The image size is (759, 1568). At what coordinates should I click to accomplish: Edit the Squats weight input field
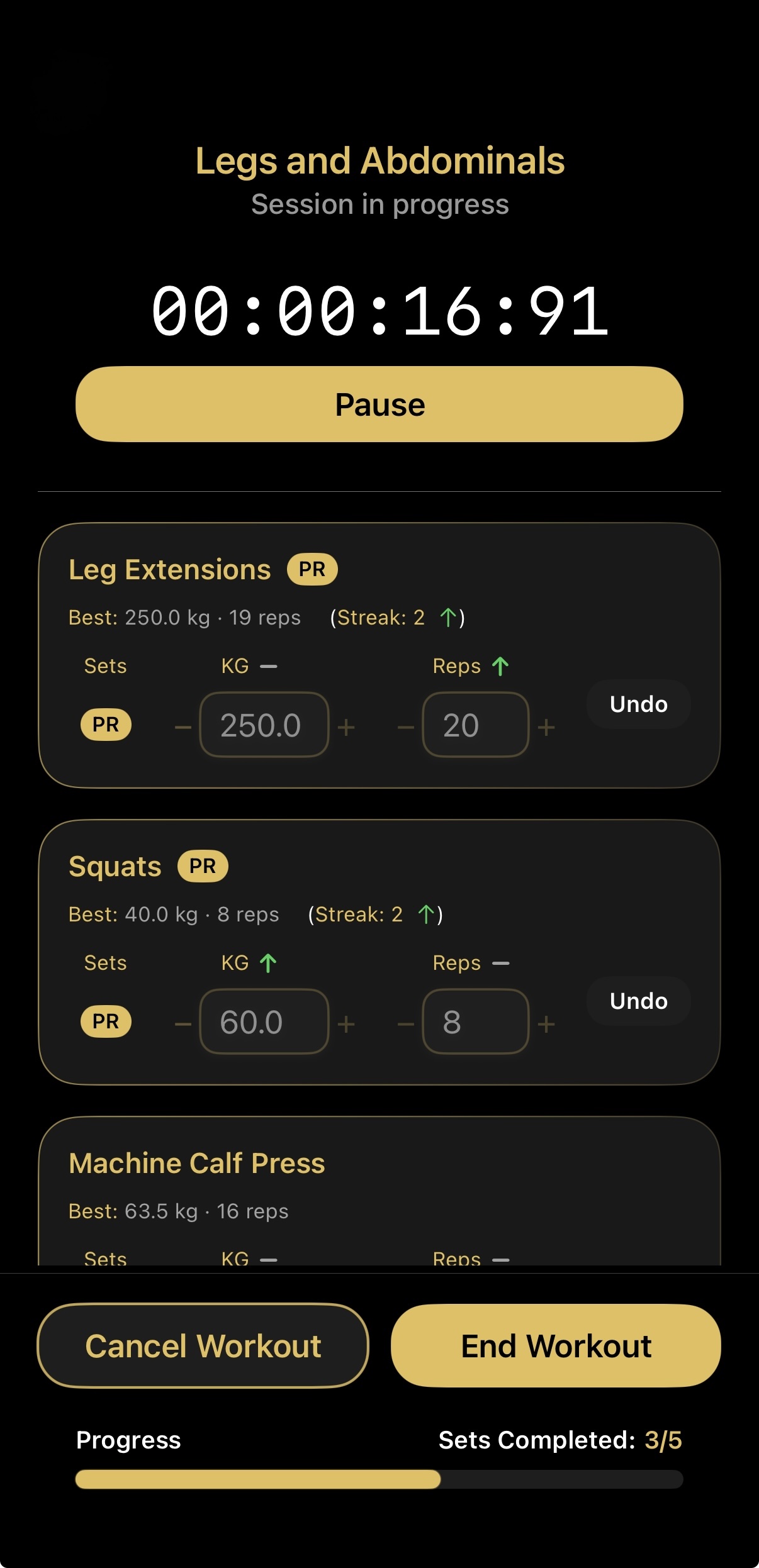264,1021
